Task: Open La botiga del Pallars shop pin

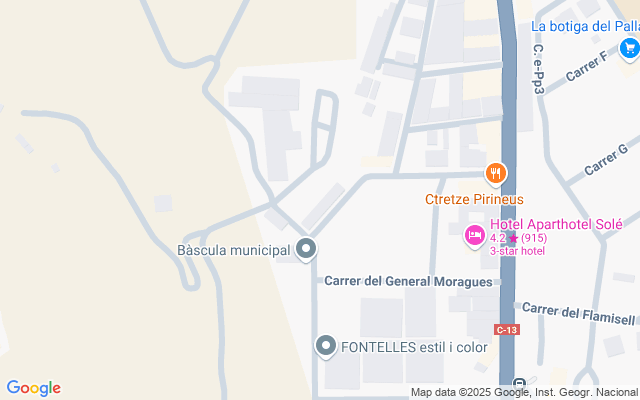Action: click(629, 46)
